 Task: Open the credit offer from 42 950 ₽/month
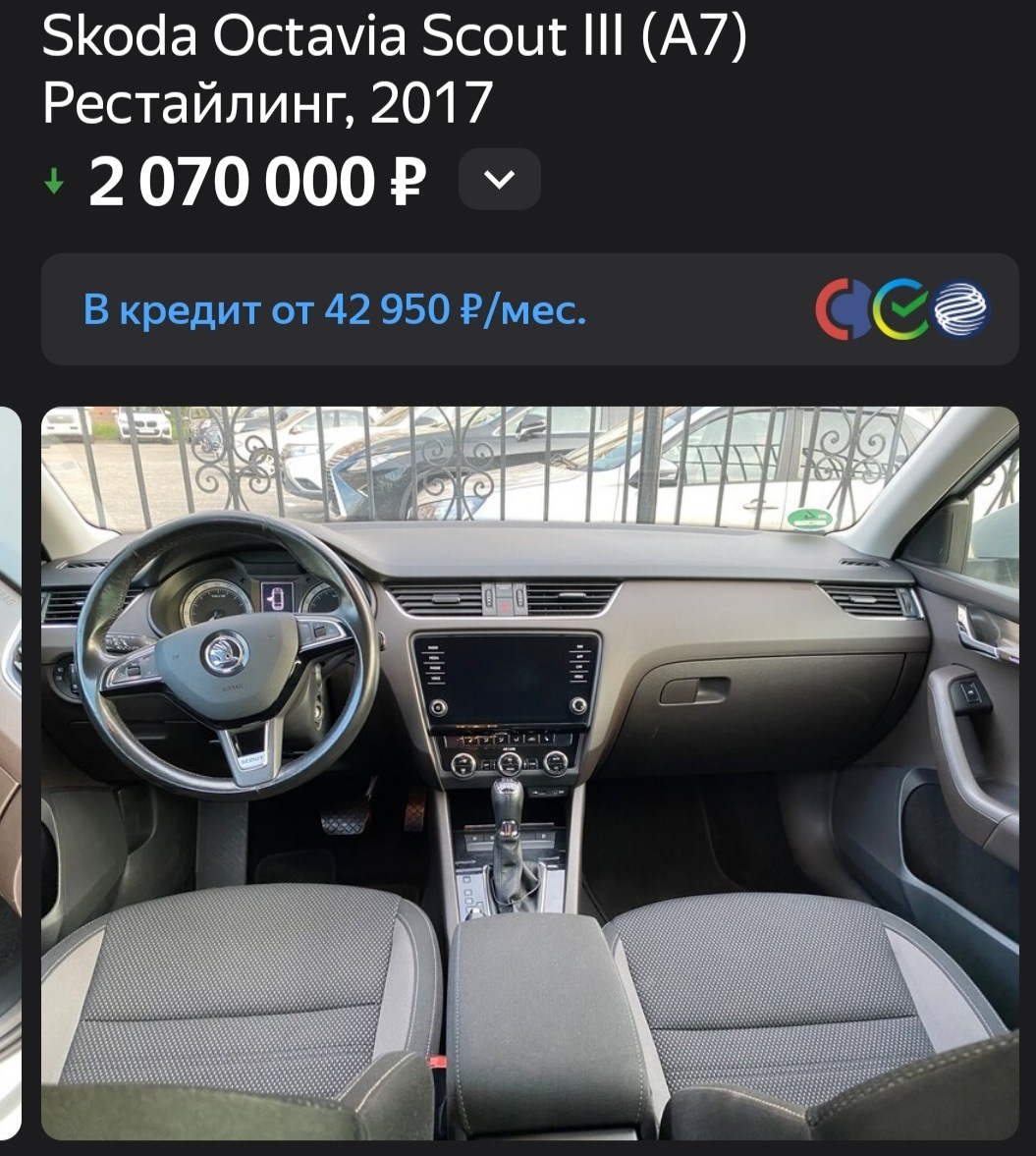(x=335, y=310)
